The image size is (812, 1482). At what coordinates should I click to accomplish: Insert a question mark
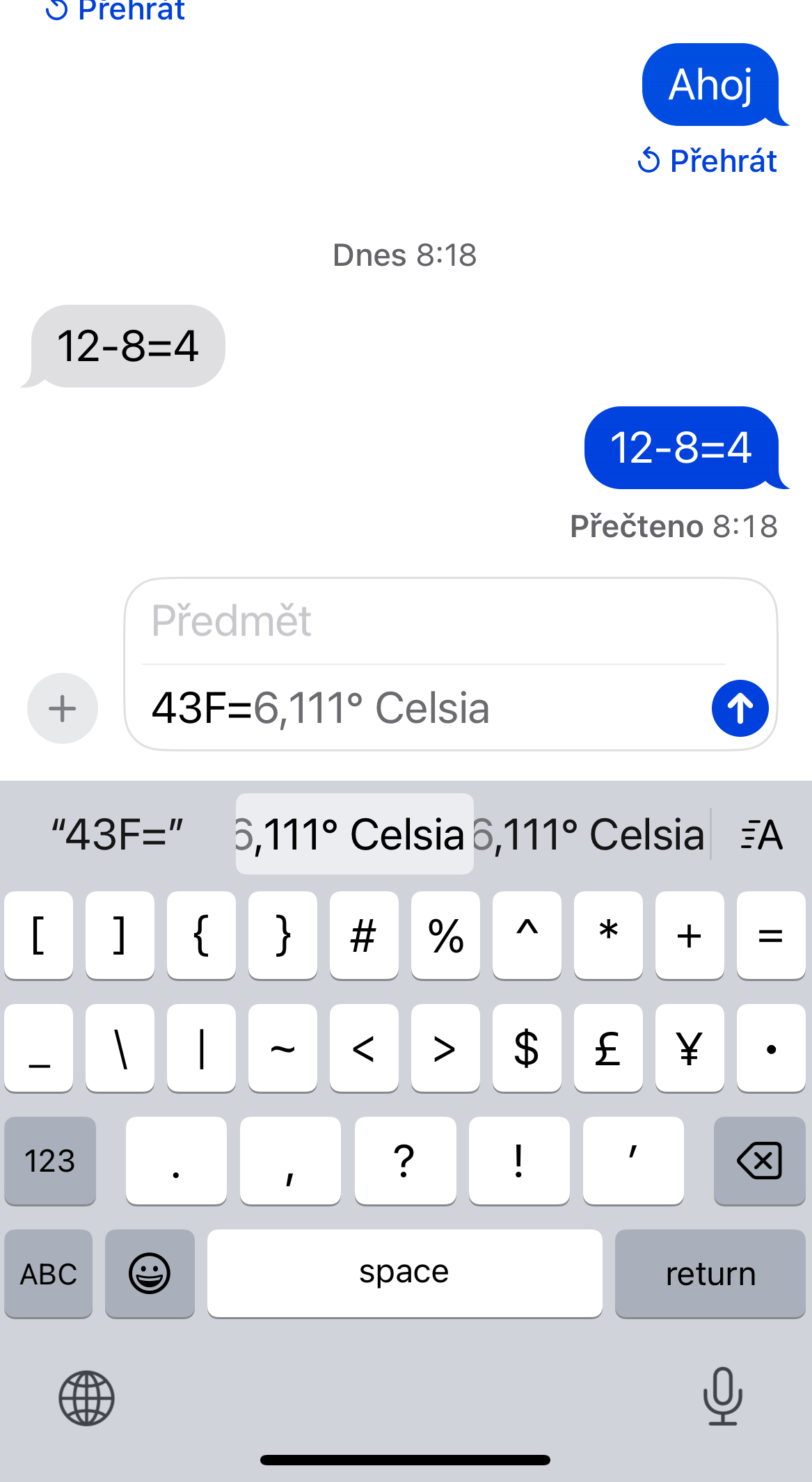[x=405, y=1161]
